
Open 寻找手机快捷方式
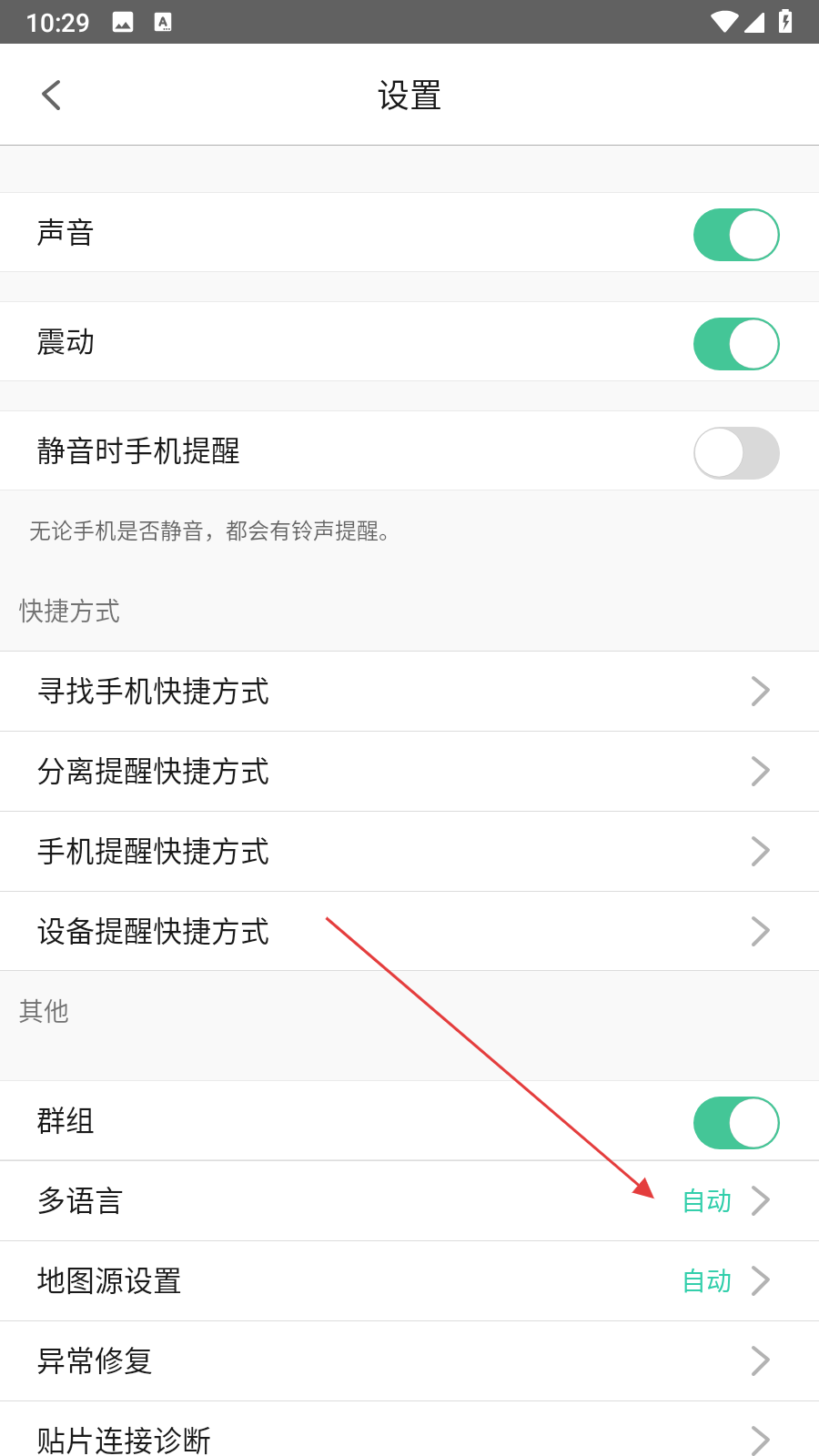[409, 692]
